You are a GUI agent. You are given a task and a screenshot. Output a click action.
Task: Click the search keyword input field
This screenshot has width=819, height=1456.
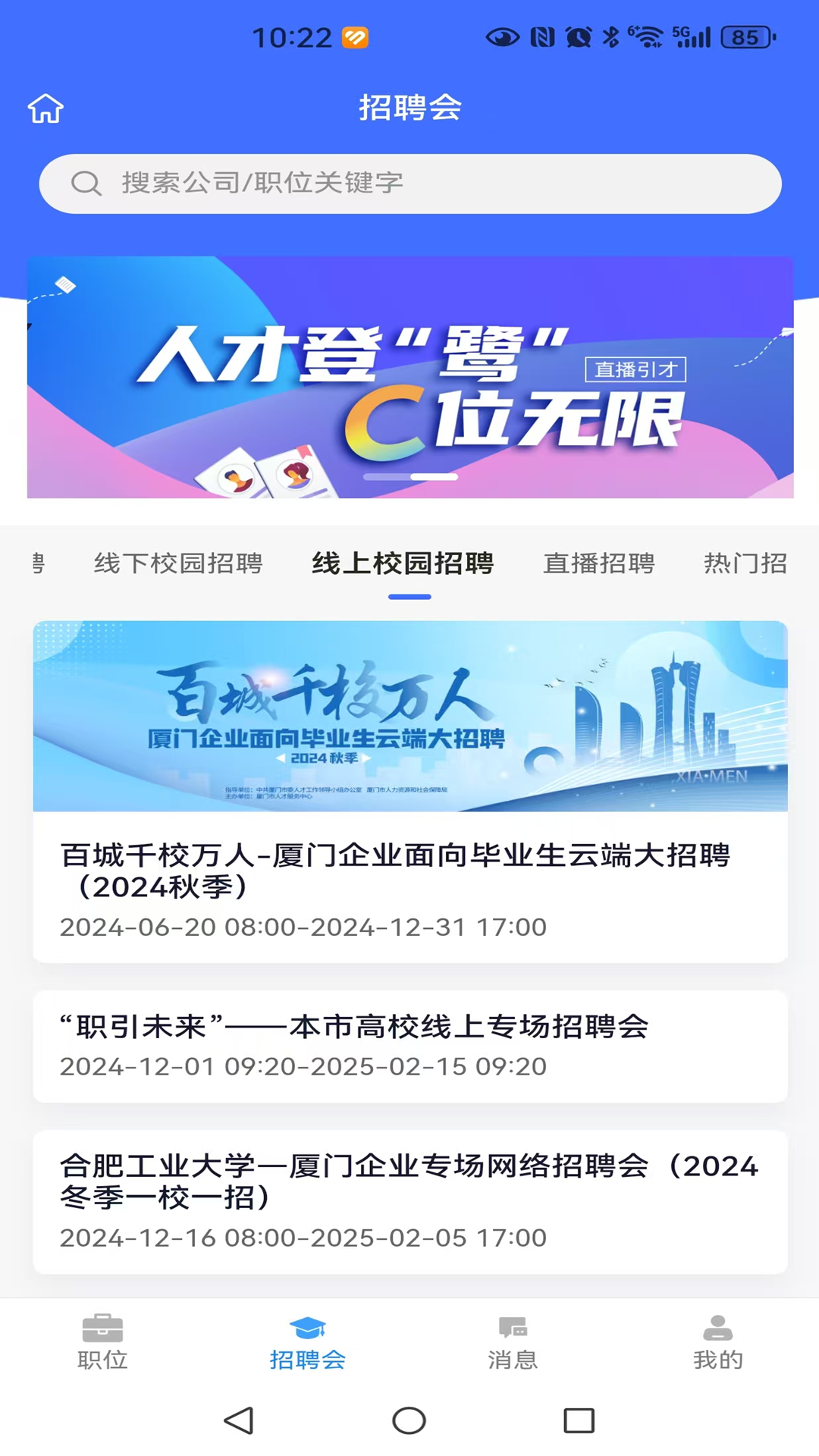click(x=409, y=183)
